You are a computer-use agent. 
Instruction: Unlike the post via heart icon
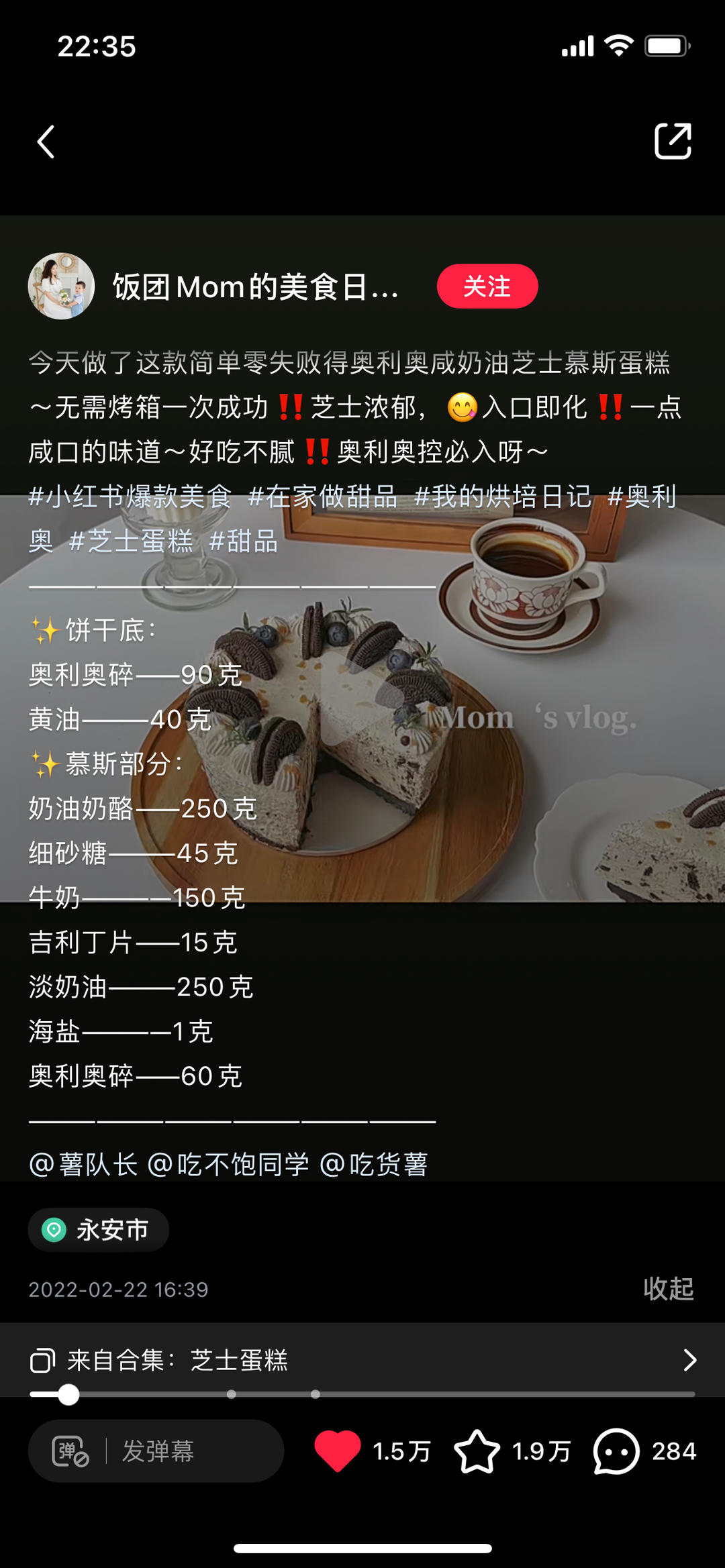coord(337,1451)
